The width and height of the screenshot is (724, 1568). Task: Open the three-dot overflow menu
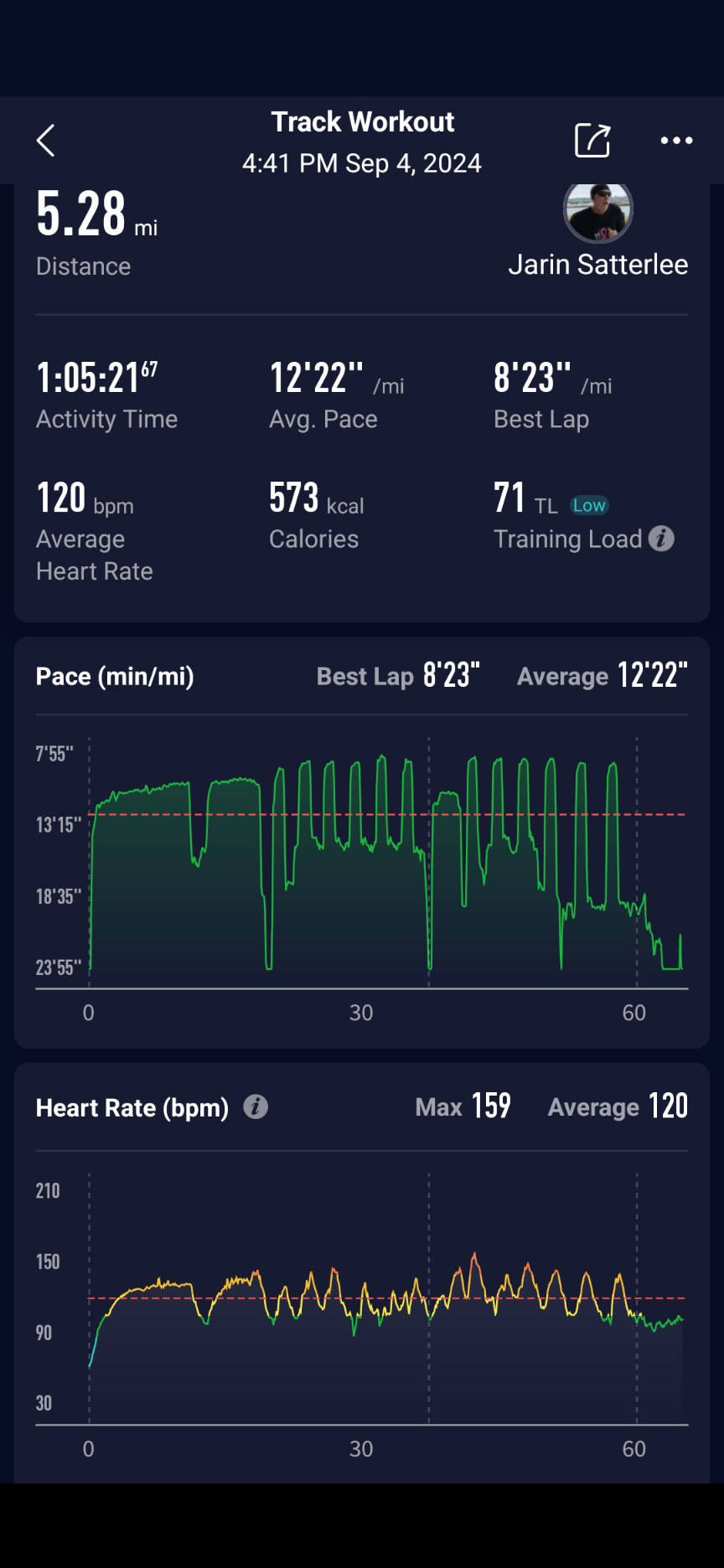(x=676, y=141)
